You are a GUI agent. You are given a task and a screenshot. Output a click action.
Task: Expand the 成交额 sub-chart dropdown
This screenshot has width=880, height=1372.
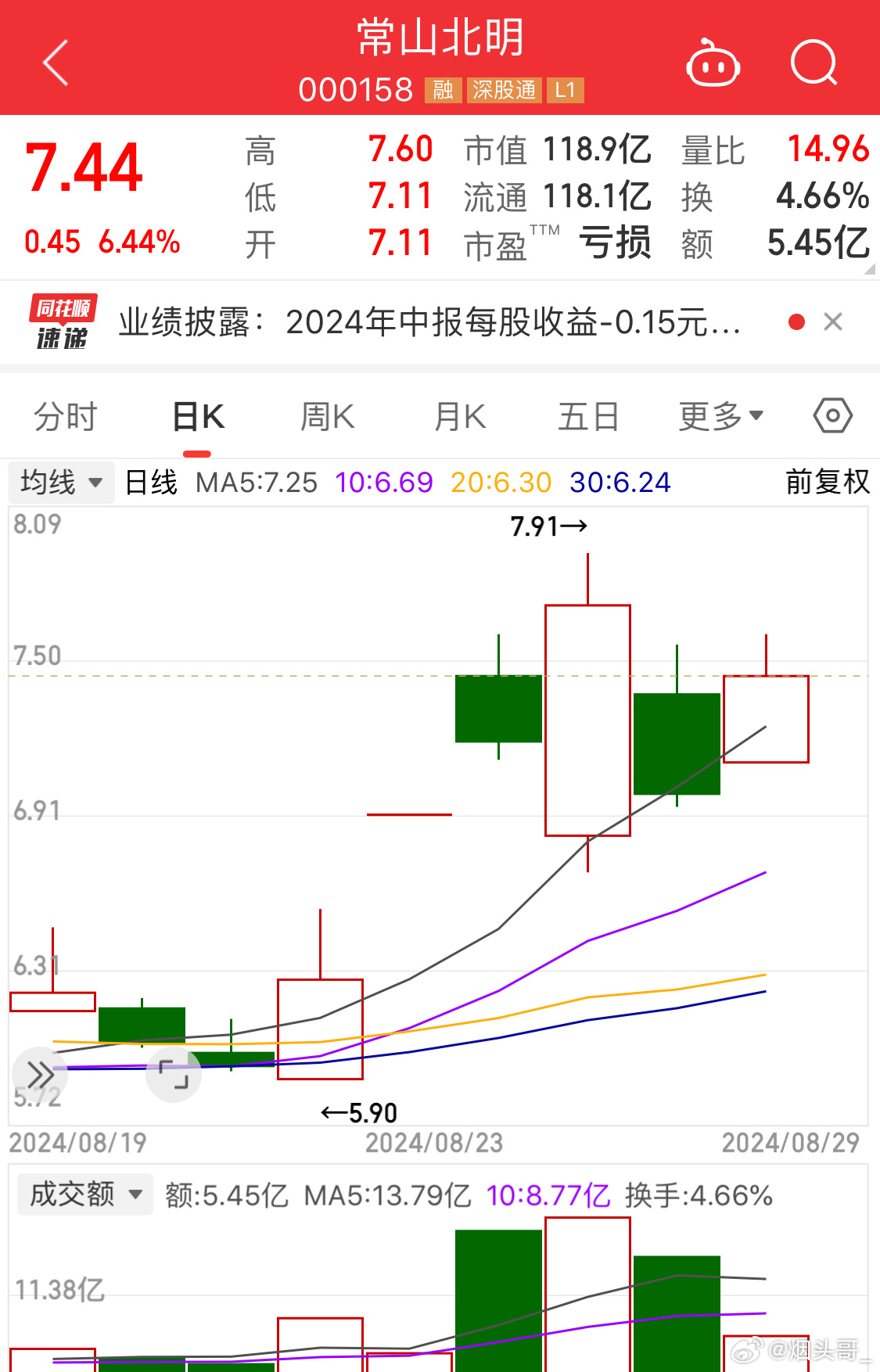tap(85, 1194)
